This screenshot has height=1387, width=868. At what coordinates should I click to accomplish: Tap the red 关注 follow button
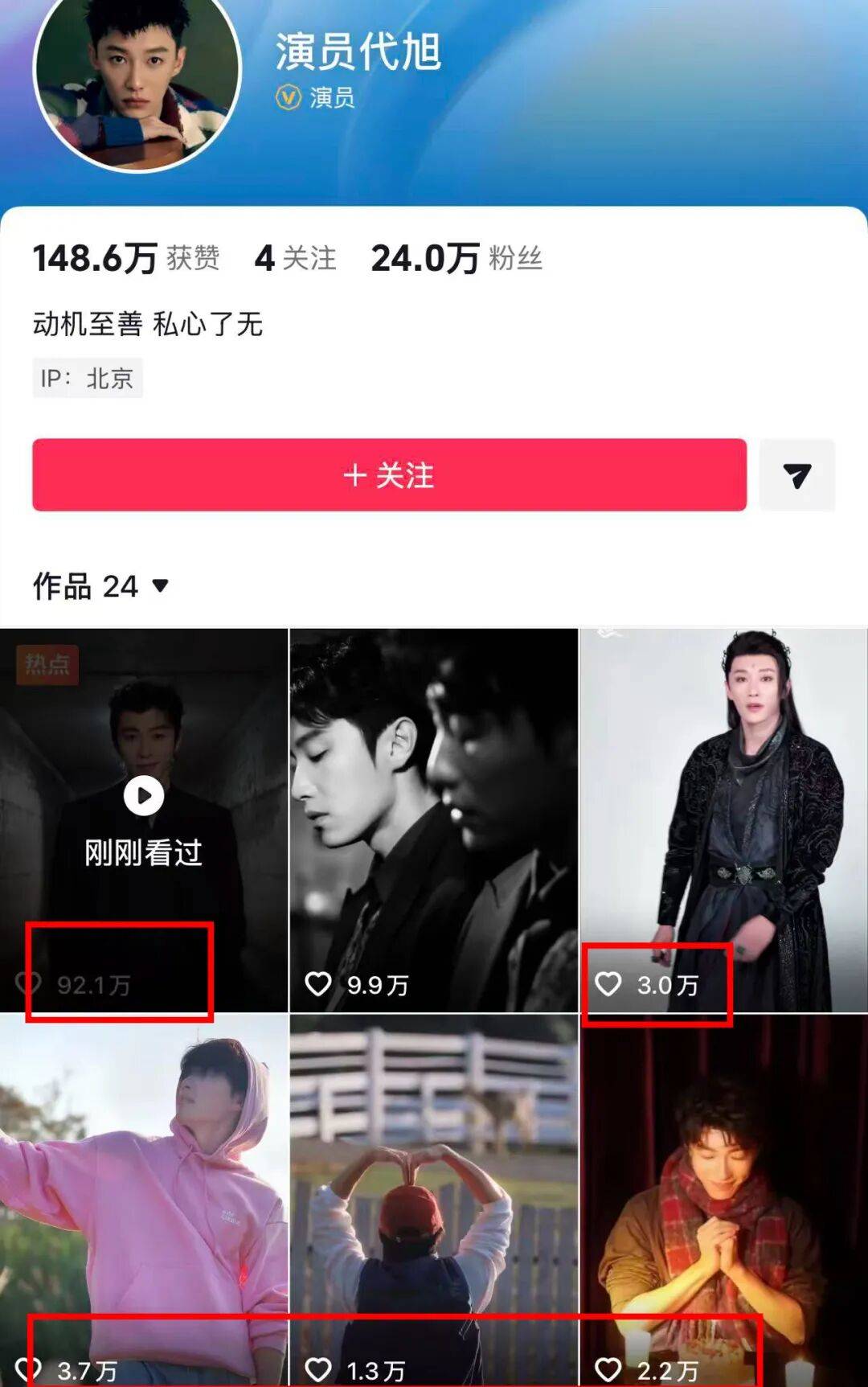[x=389, y=475]
